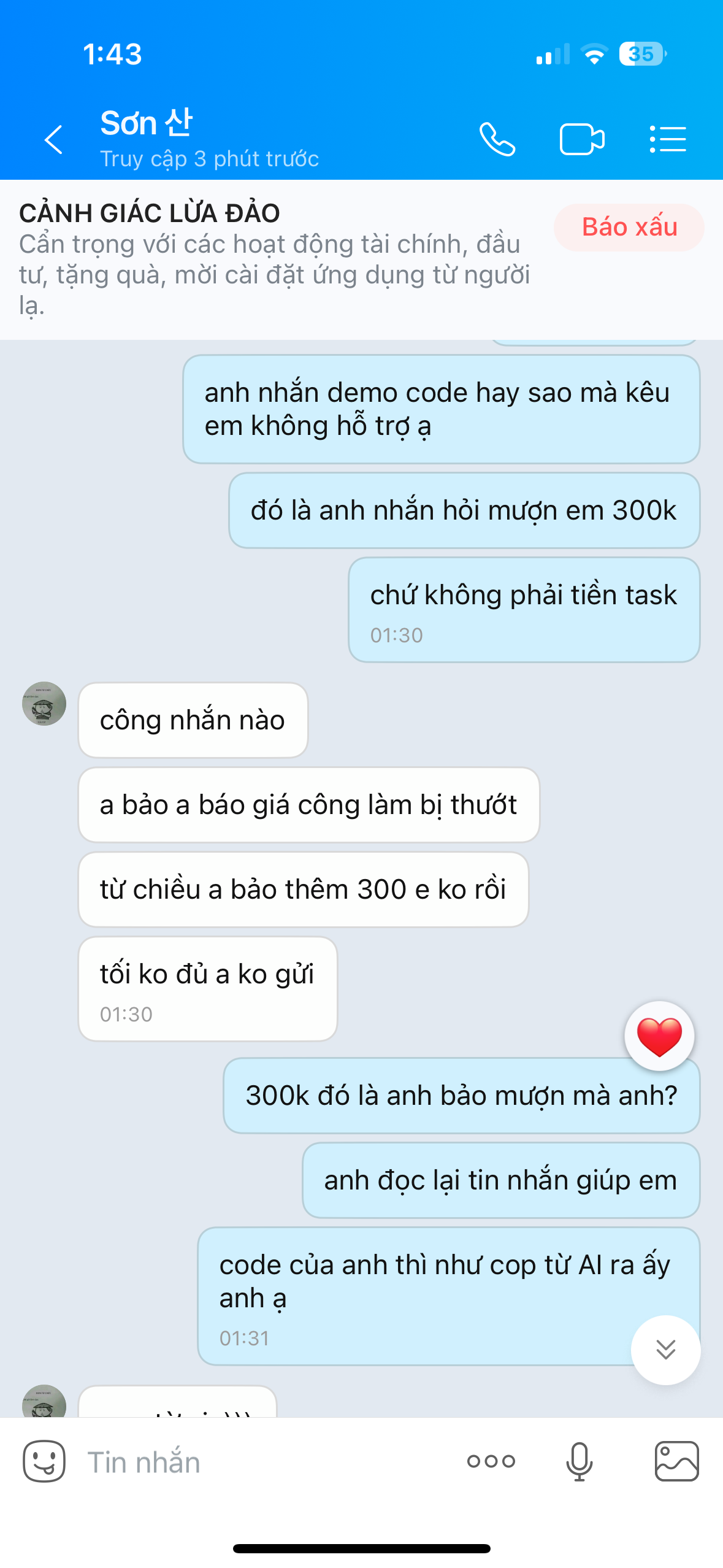
Task: Open Sơn's avatar beside "công nhắn nào"
Action: pyautogui.click(x=44, y=704)
